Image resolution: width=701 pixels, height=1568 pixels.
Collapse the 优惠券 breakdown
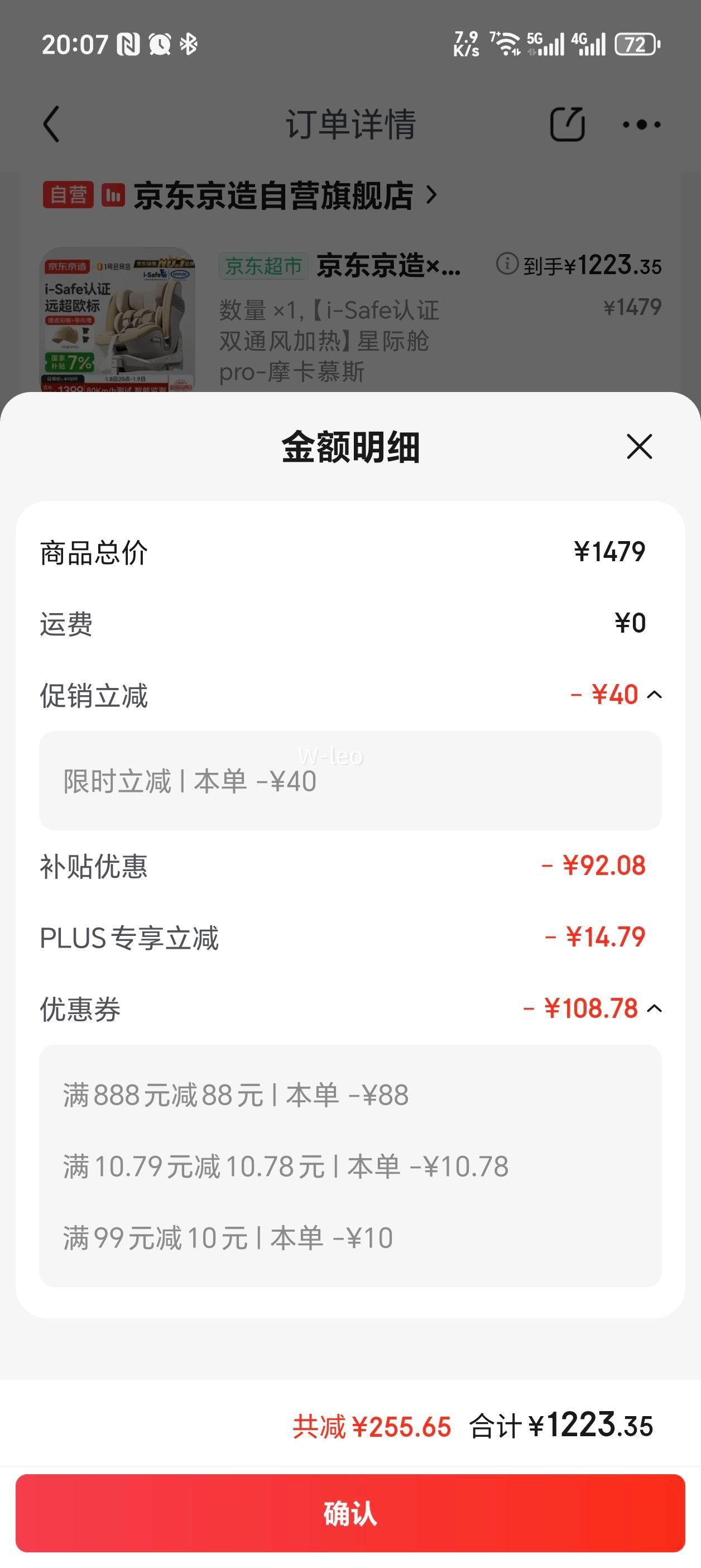pos(654,1008)
